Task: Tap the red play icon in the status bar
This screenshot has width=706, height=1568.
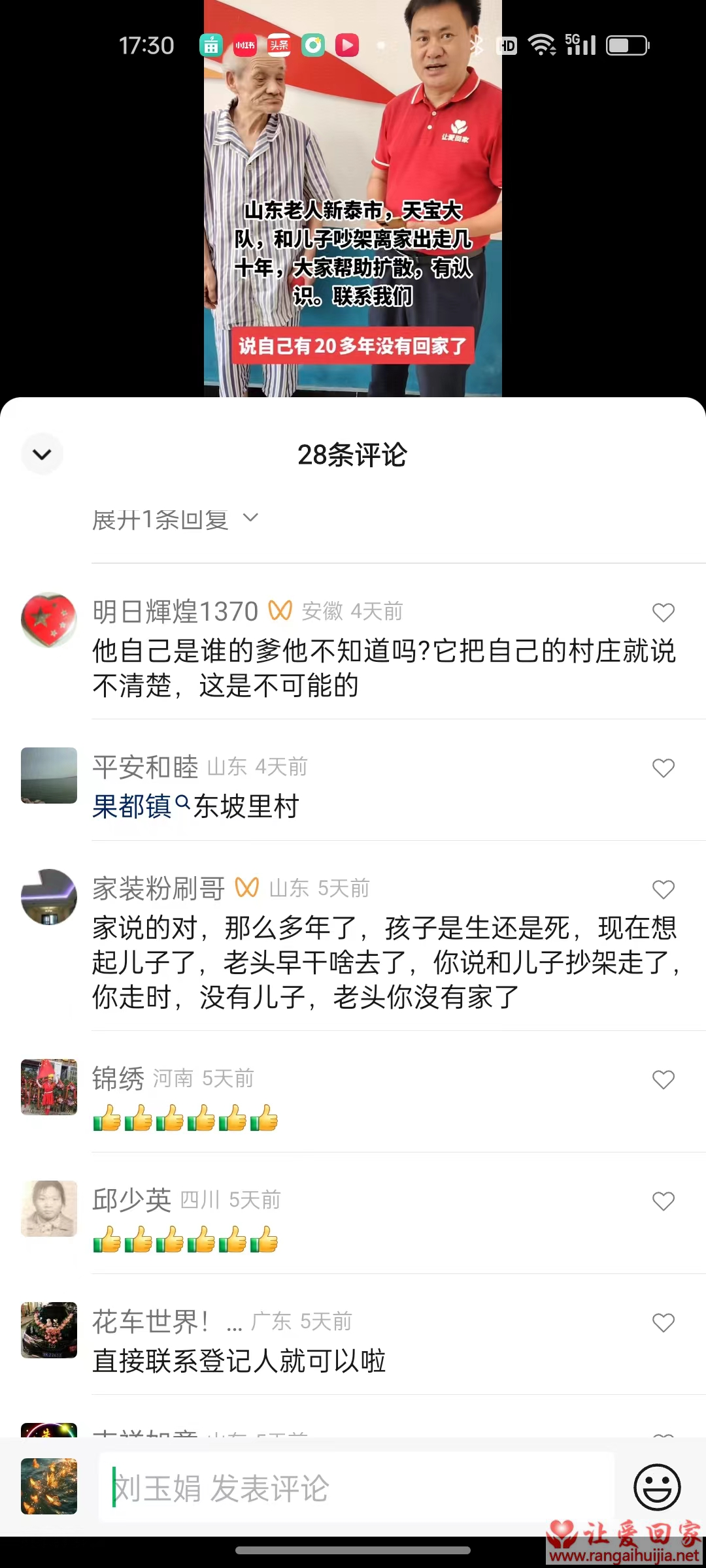Action: pyautogui.click(x=348, y=44)
